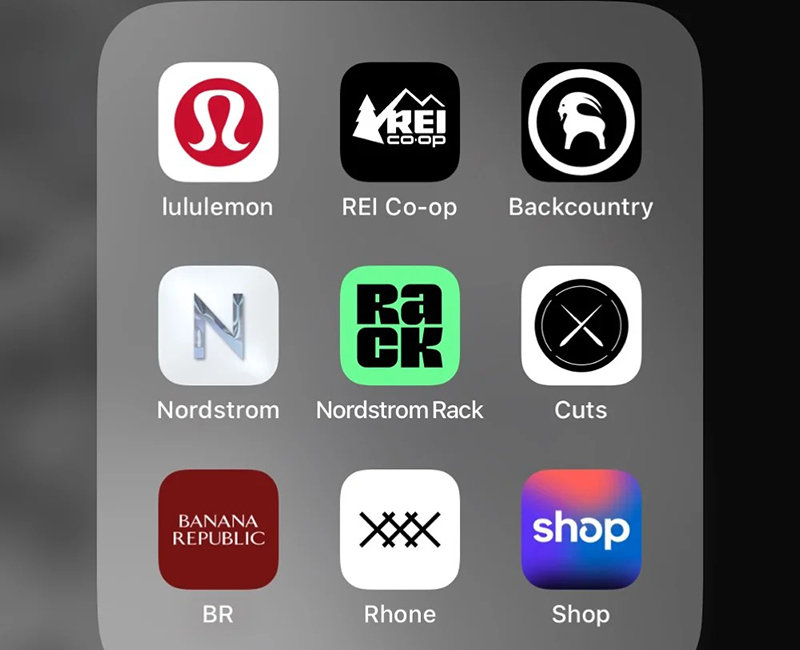
Task: Open the Backcountry app
Action: click(x=581, y=122)
